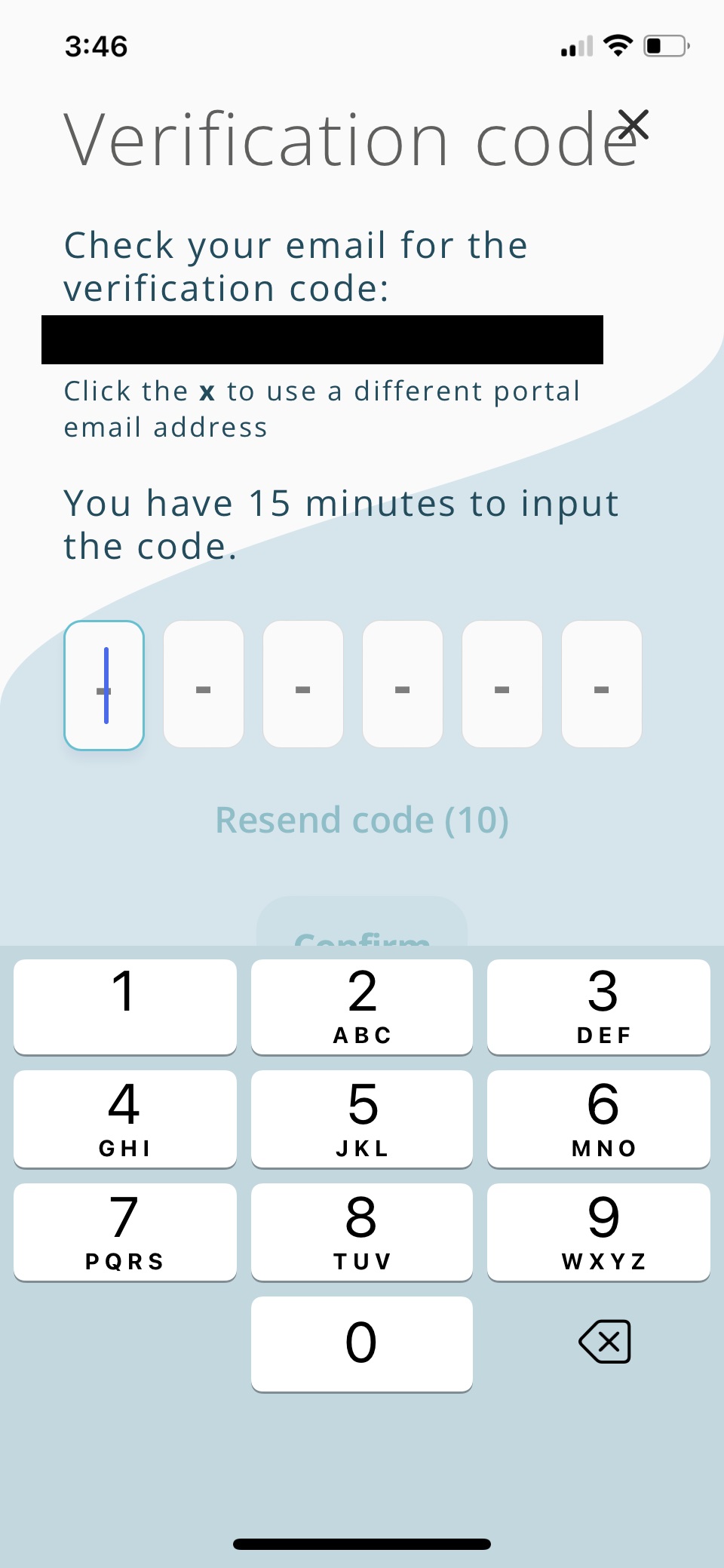Hit the keypad backspace key
This screenshot has width=724, height=1568.
604,1342
